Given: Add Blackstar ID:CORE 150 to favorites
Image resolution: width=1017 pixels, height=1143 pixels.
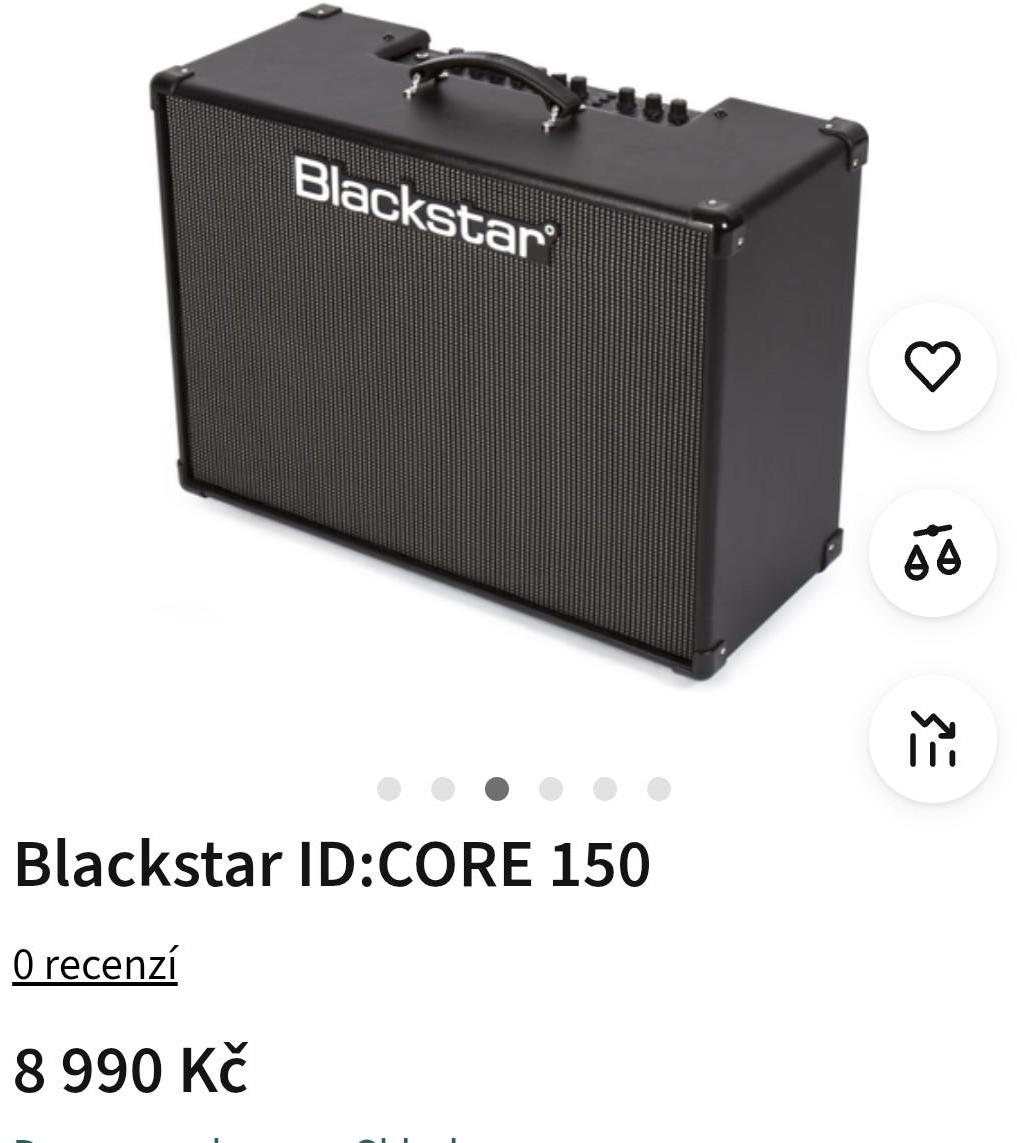Looking at the screenshot, I should point(932,366).
